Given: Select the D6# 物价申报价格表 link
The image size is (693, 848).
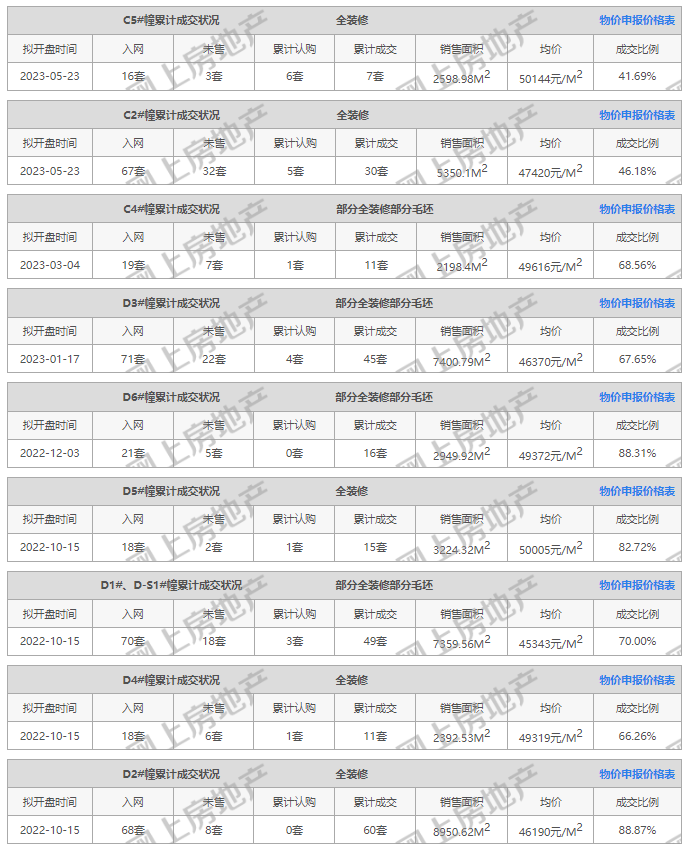Looking at the screenshot, I should click(637, 397).
